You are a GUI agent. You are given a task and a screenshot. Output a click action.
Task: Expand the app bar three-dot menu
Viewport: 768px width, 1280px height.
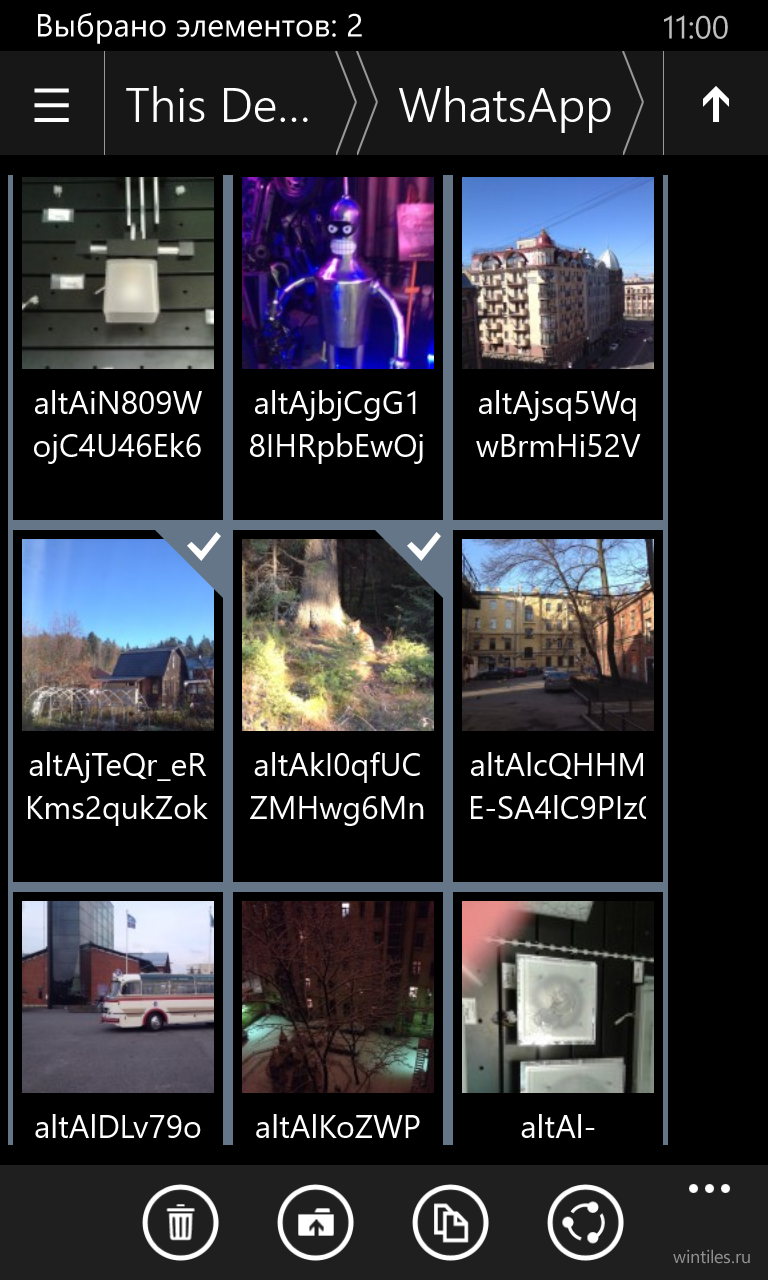(x=710, y=1189)
